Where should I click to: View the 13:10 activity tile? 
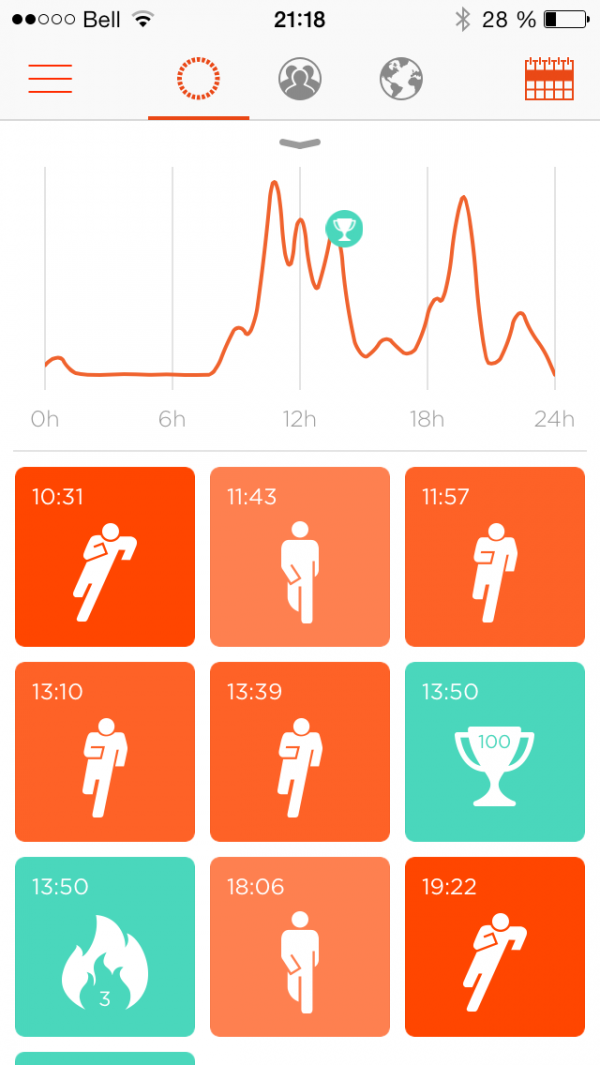tap(105, 751)
